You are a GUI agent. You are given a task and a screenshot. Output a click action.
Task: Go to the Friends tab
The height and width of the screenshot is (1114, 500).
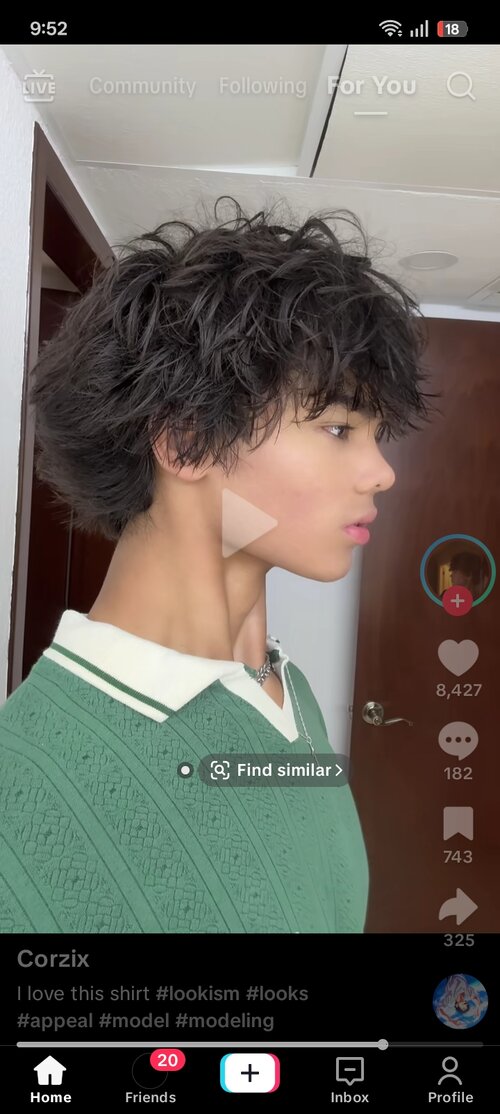coord(151,1078)
